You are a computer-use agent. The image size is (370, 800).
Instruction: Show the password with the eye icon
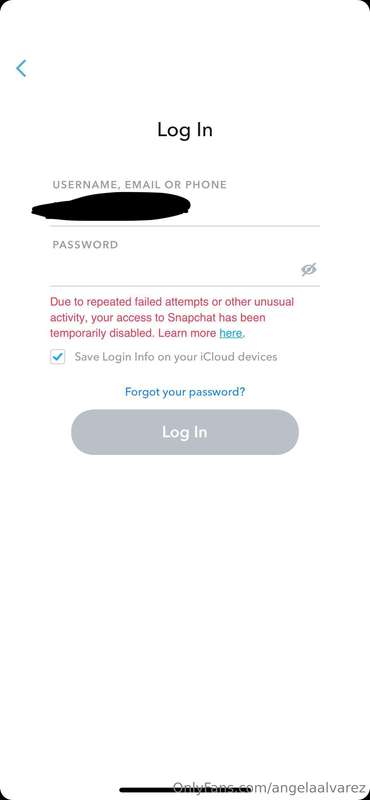click(309, 269)
